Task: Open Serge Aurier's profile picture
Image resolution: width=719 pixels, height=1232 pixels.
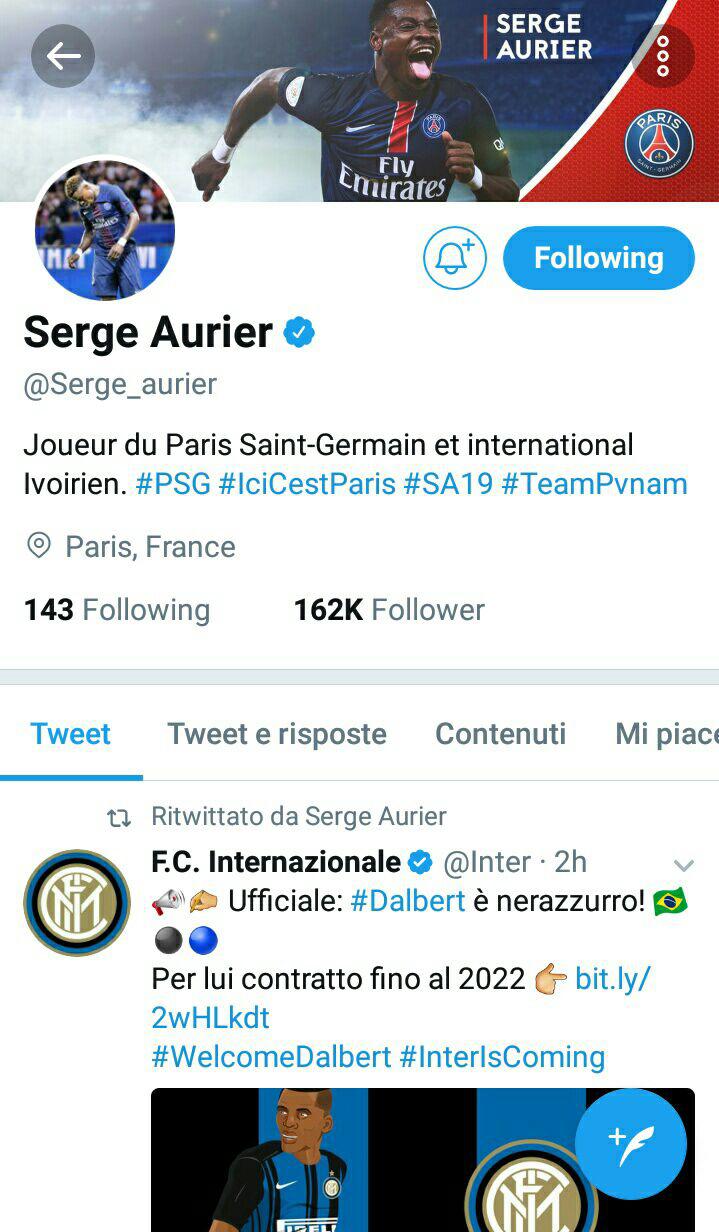Action: click(105, 230)
